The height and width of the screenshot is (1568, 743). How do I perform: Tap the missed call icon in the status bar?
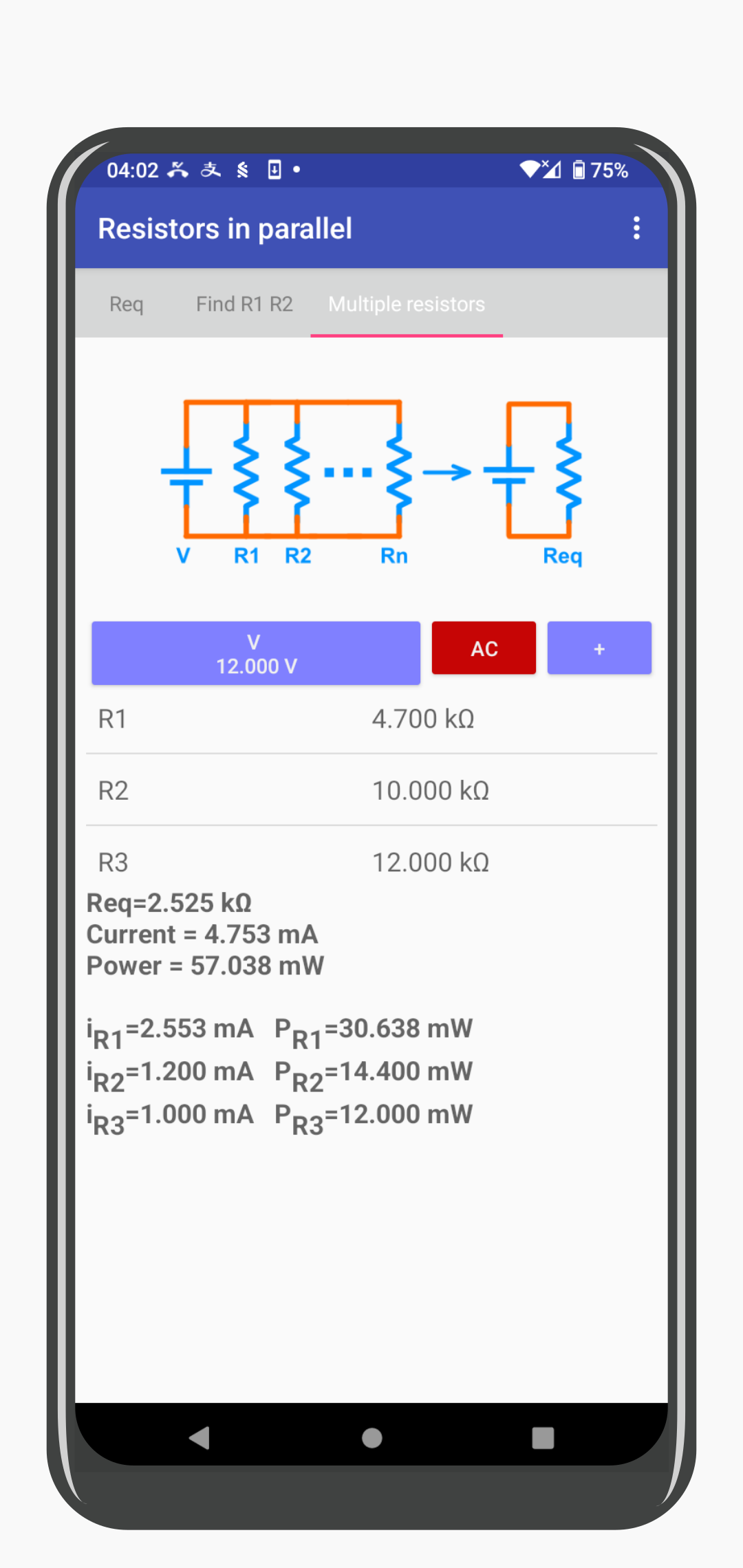(x=177, y=169)
